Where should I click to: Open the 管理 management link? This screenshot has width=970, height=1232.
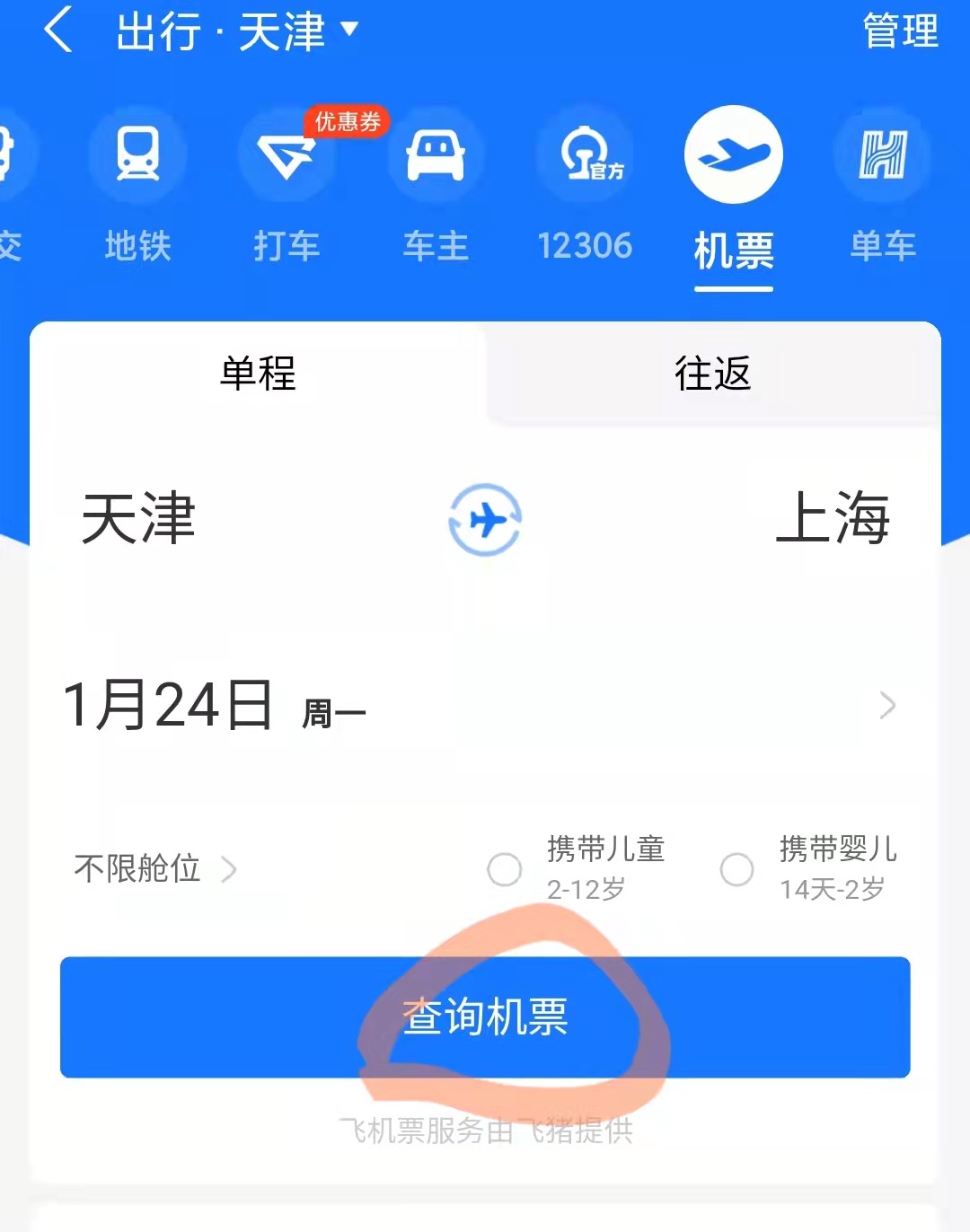coord(901,32)
